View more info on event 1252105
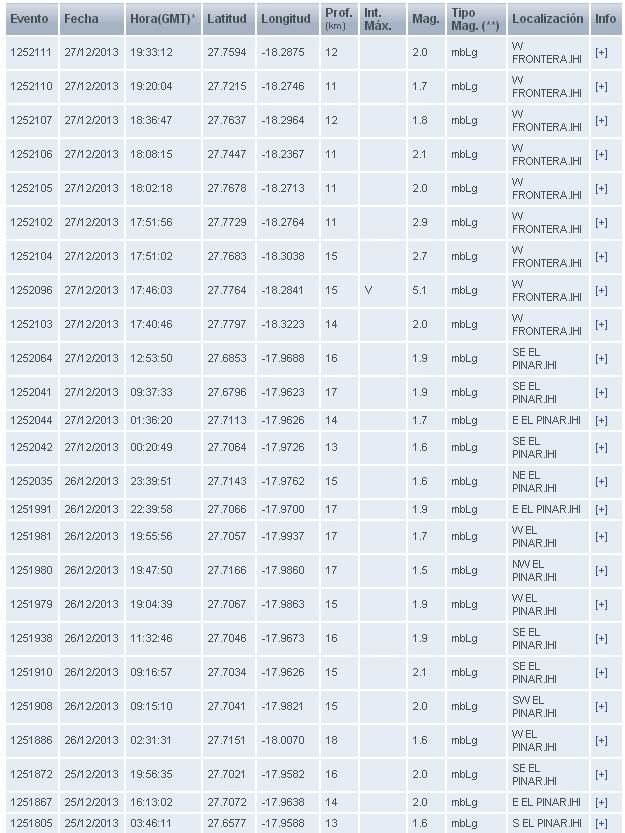Viewport: 625px width, 833px height. click(x=601, y=188)
